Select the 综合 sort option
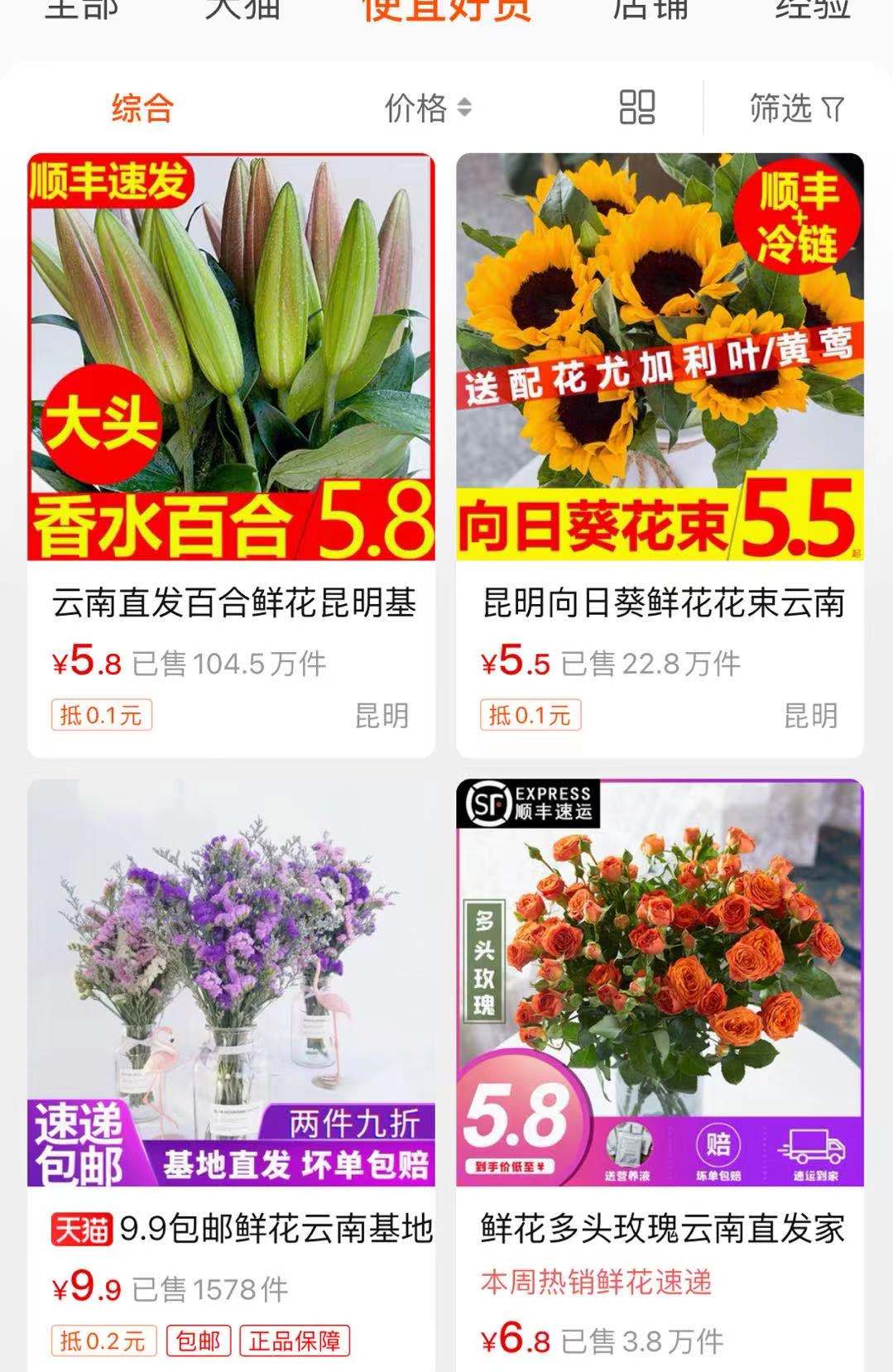893x1372 pixels. pyautogui.click(x=142, y=108)
